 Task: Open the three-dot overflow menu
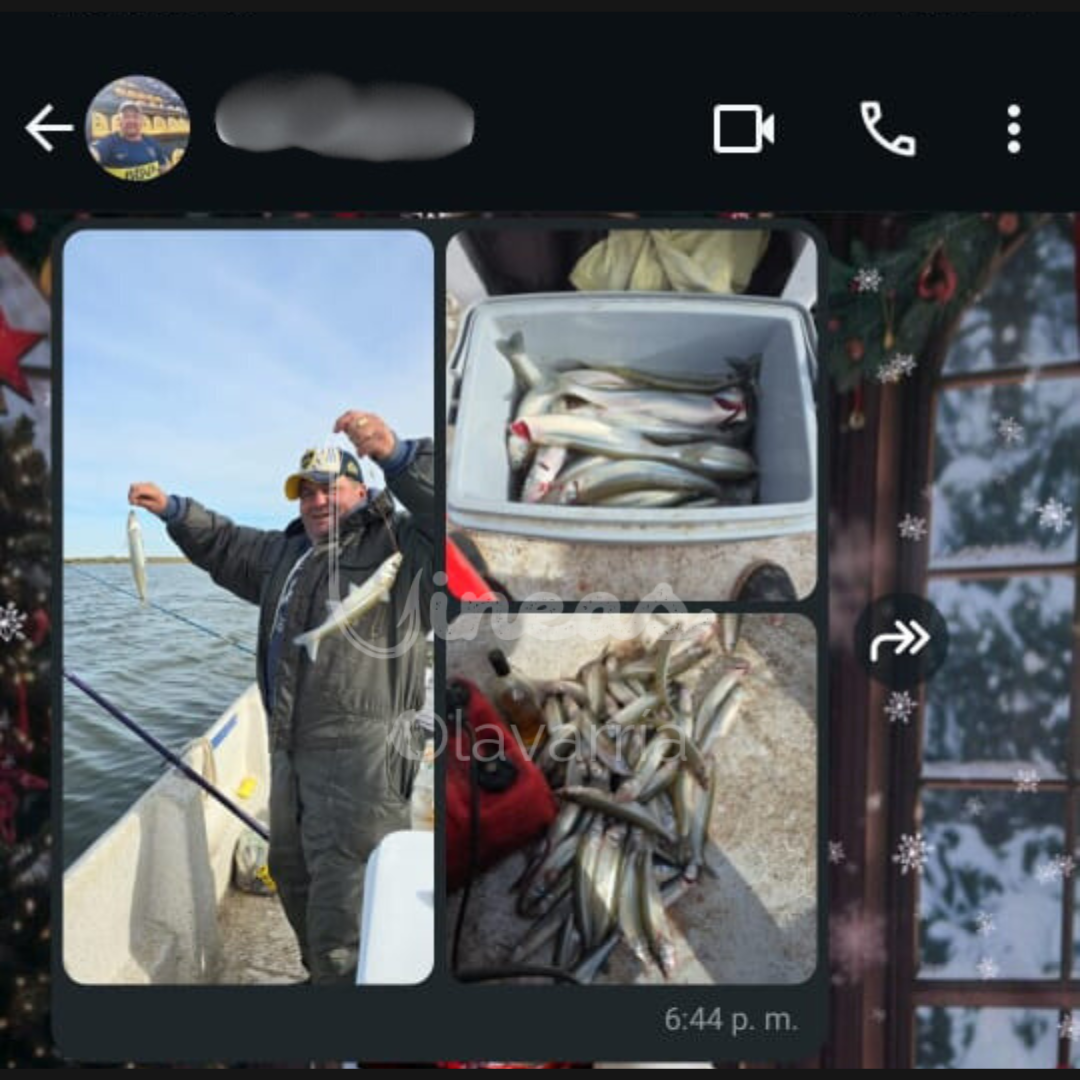pos(1013,129)
